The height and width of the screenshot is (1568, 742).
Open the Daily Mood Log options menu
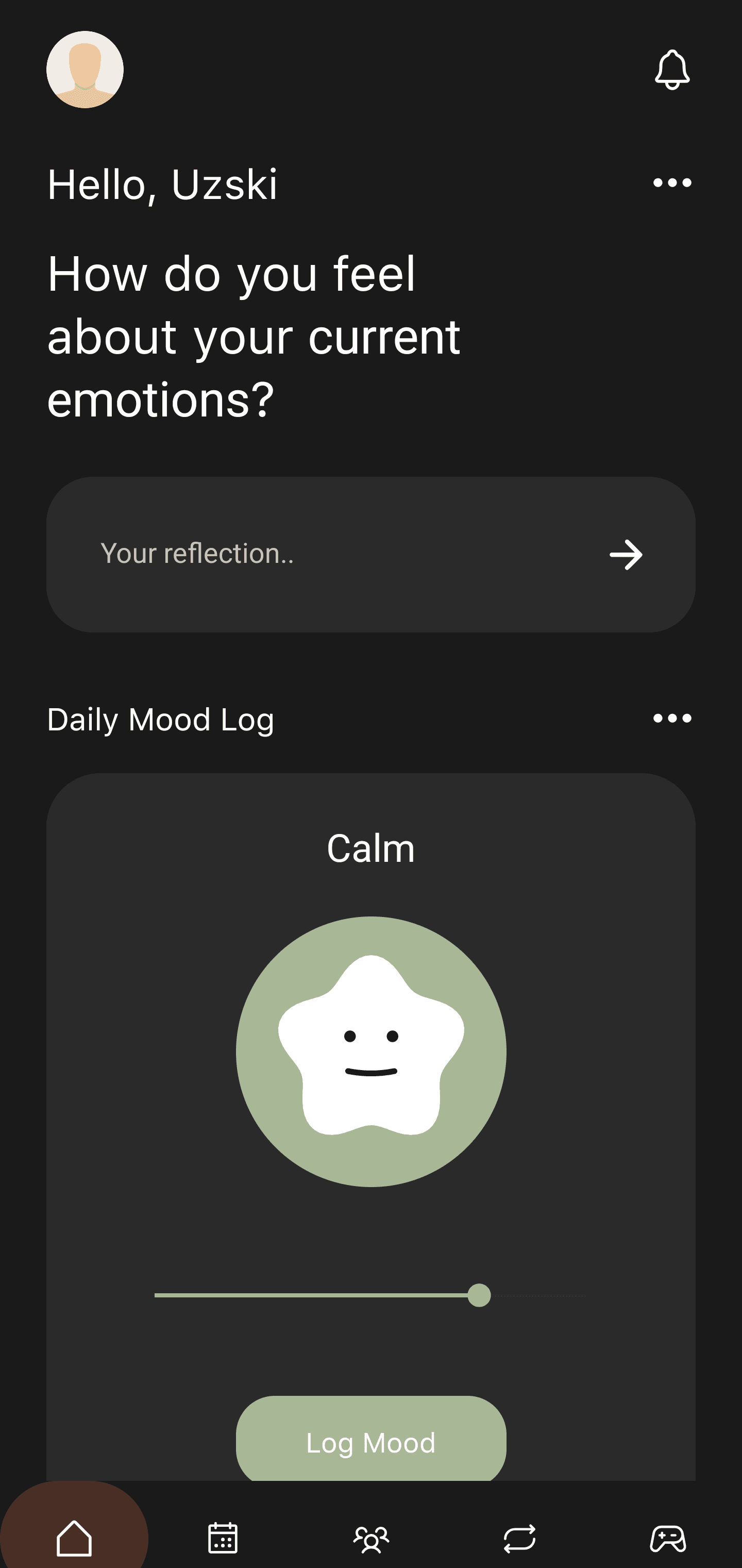(671, 718)
